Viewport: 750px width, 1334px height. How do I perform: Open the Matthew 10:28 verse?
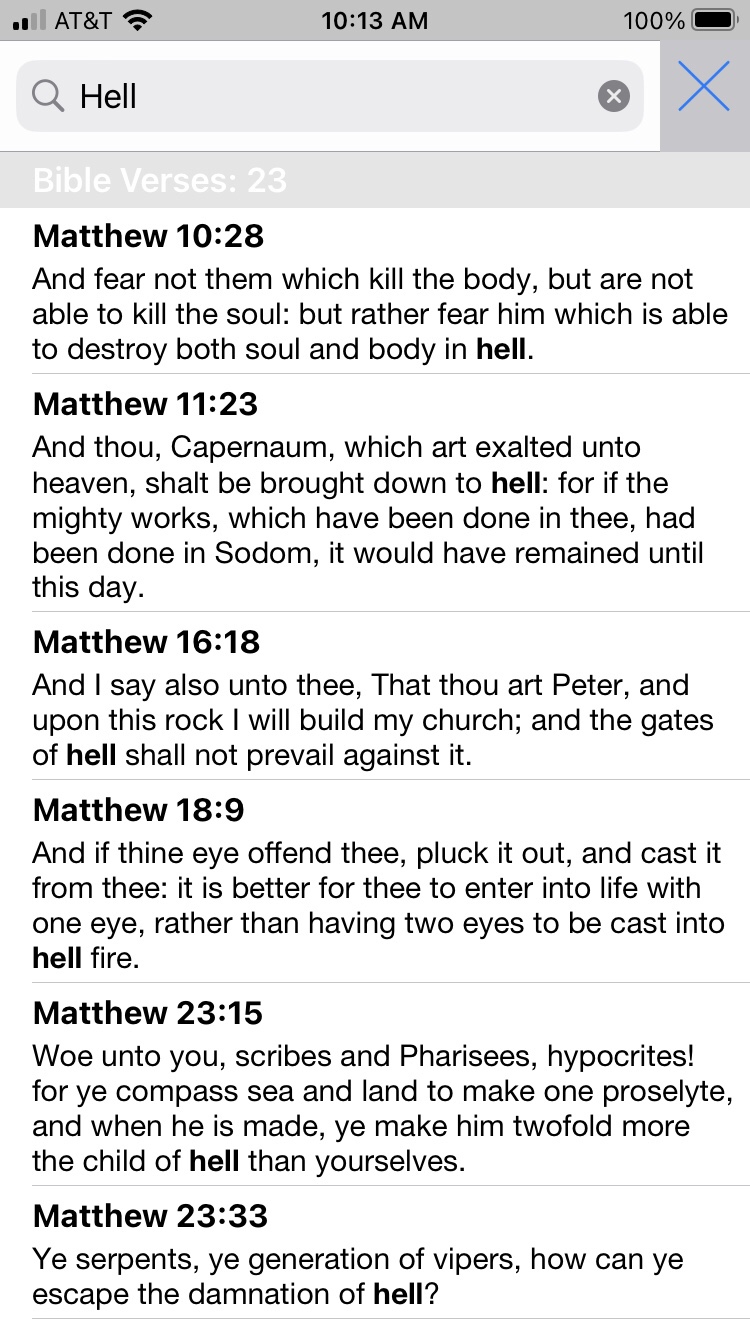(375, 292)
